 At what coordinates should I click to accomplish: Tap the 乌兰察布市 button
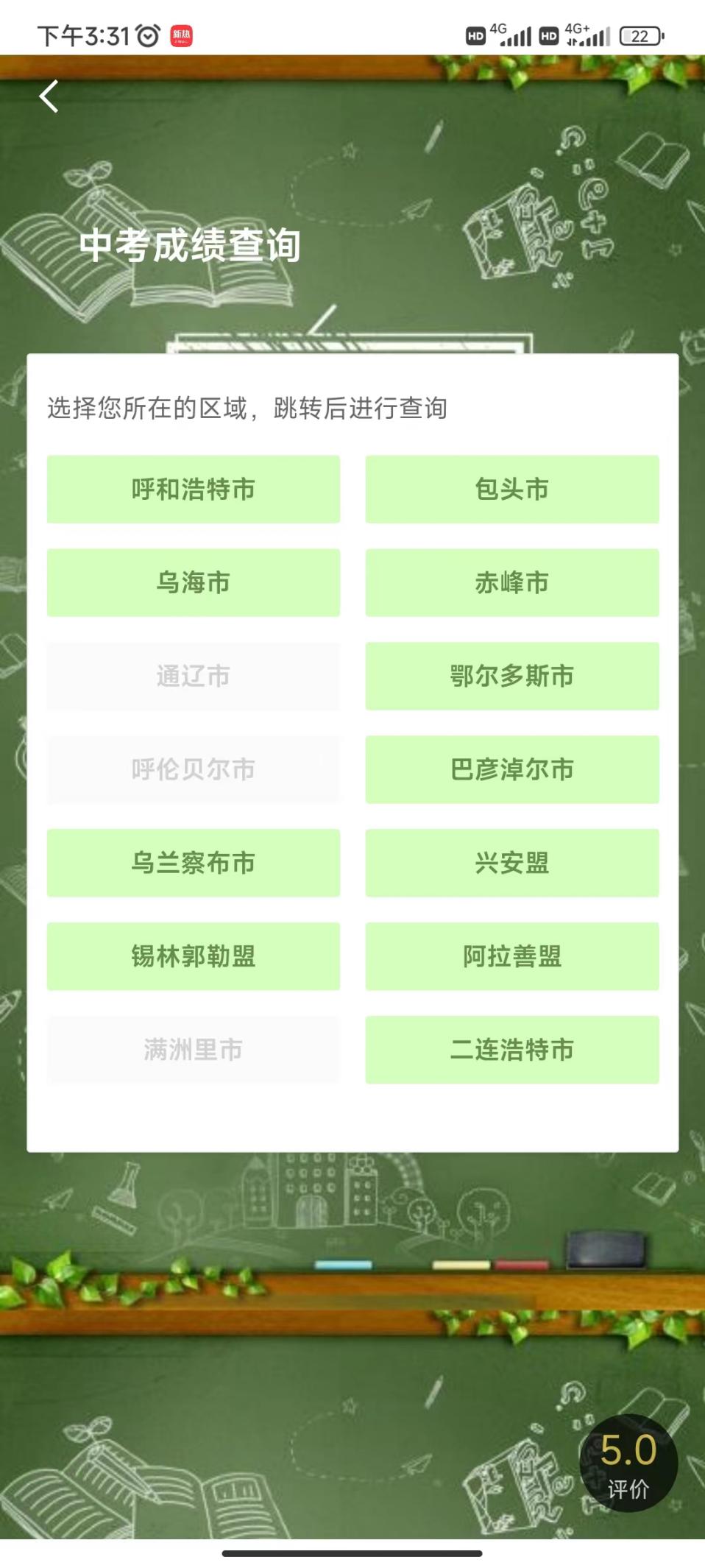[x=194, y=864]
